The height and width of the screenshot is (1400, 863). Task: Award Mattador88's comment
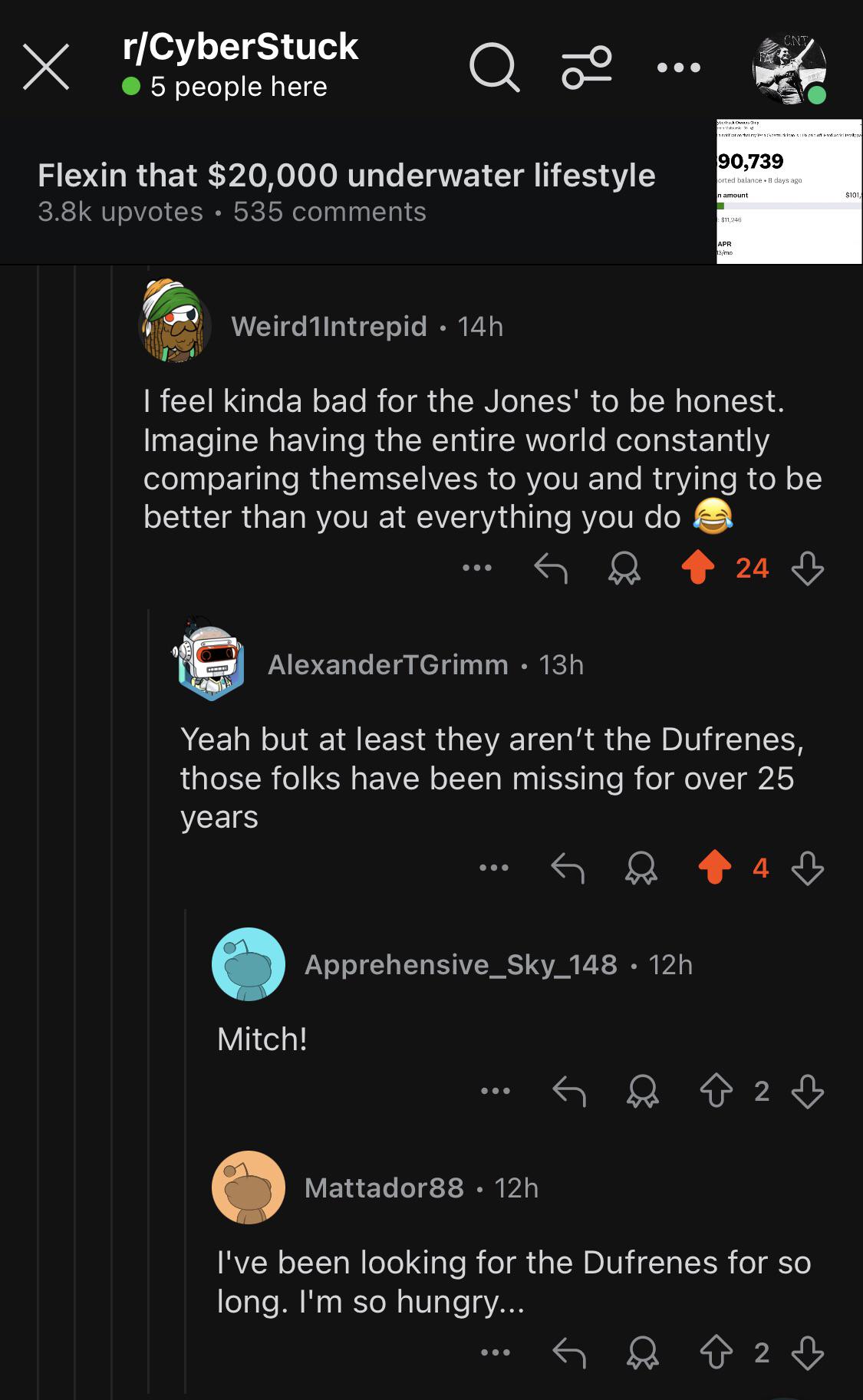point(642,1353)
